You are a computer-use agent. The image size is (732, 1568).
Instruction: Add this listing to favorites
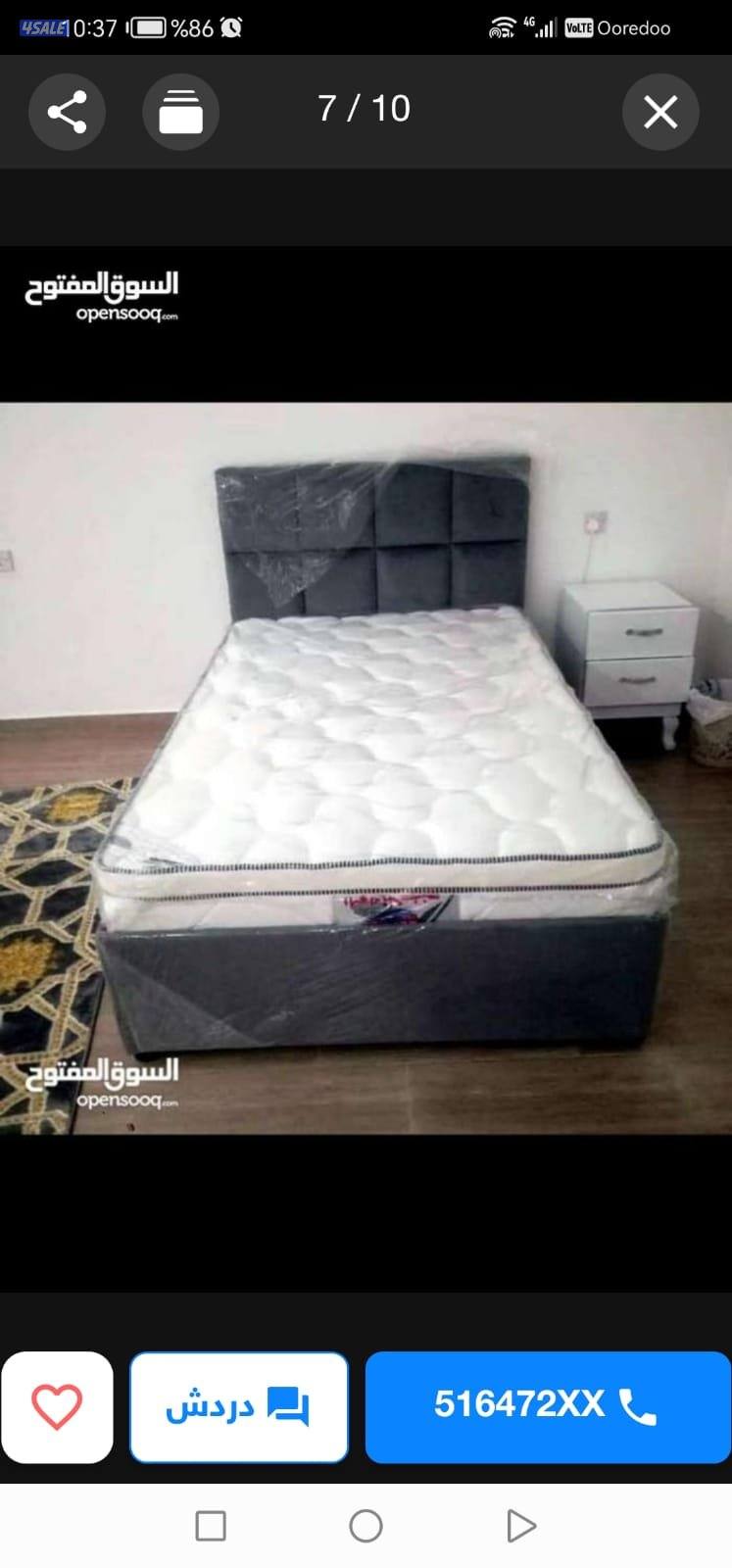57,1407
